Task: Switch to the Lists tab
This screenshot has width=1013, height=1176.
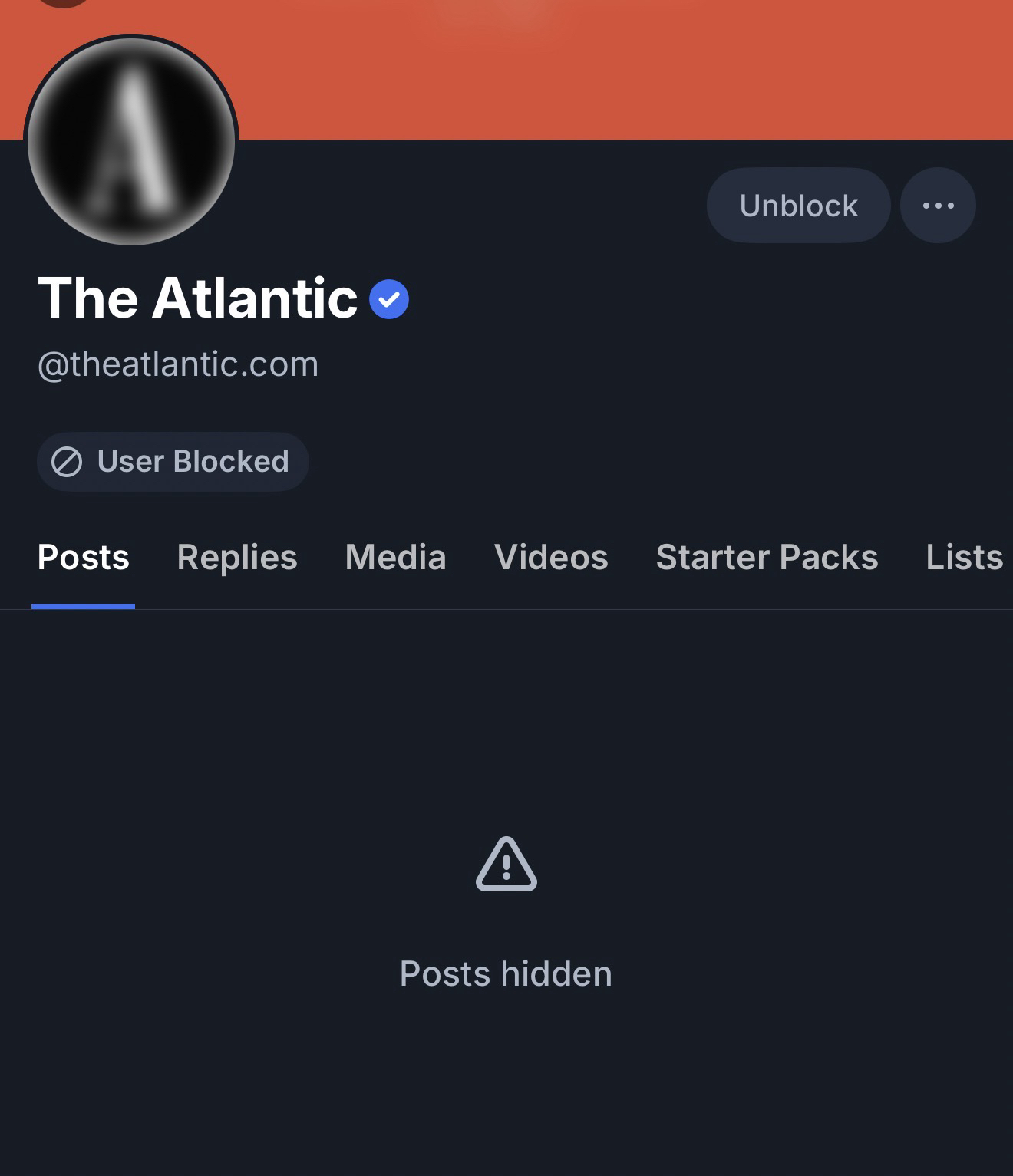Action: [x=964, y=558]
